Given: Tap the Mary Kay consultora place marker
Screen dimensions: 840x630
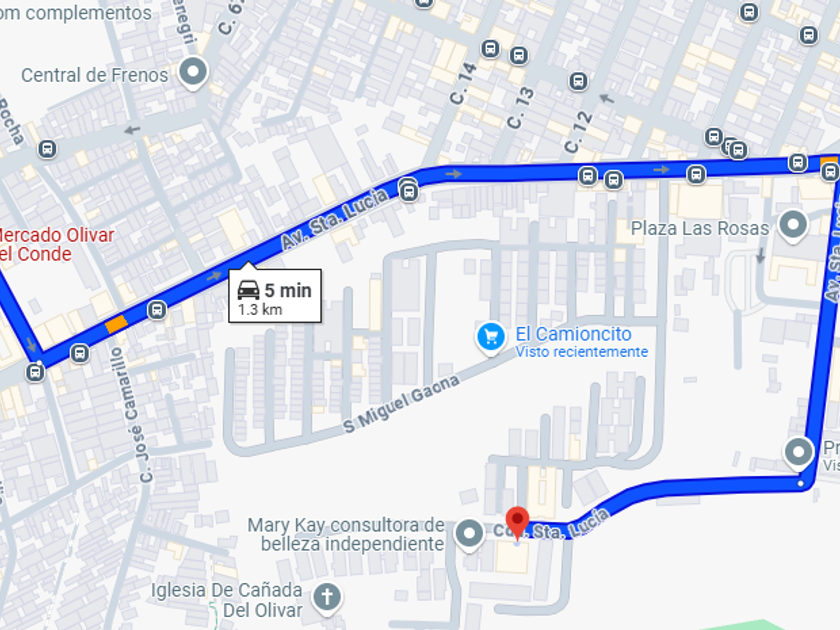Looking at the screenshot, I should pyautogui.click(x=469, y=535).
